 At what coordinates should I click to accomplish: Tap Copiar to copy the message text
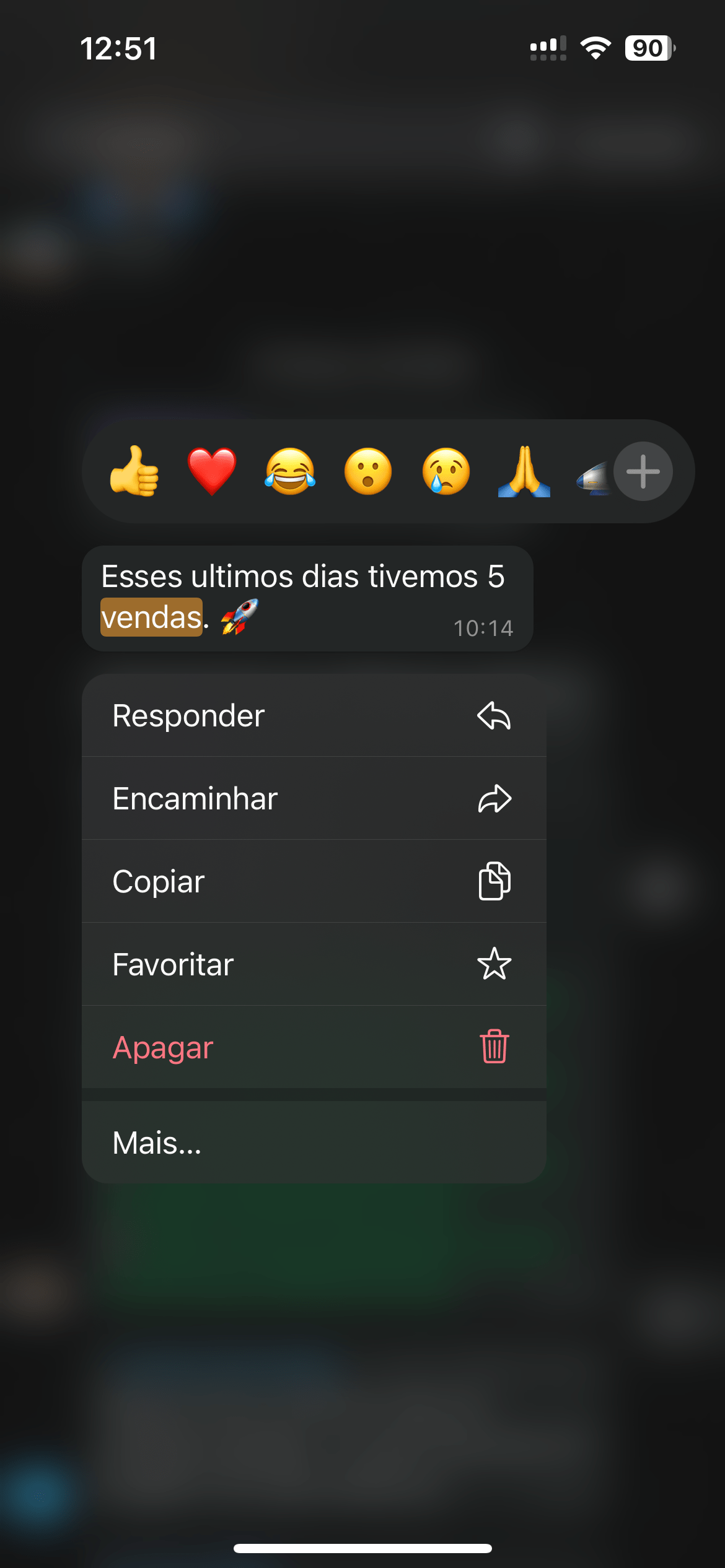pyautogui.click(x=314, y=881)
